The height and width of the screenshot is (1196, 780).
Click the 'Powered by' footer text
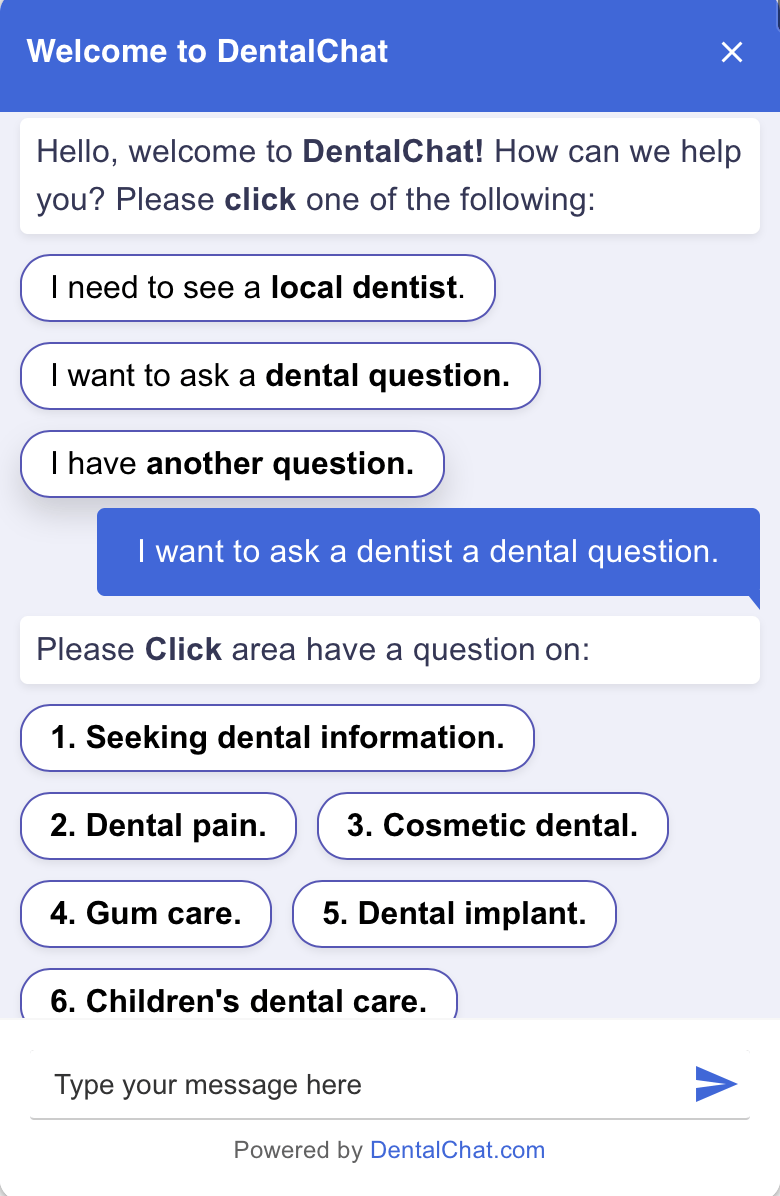click(x=300, y=1150)
